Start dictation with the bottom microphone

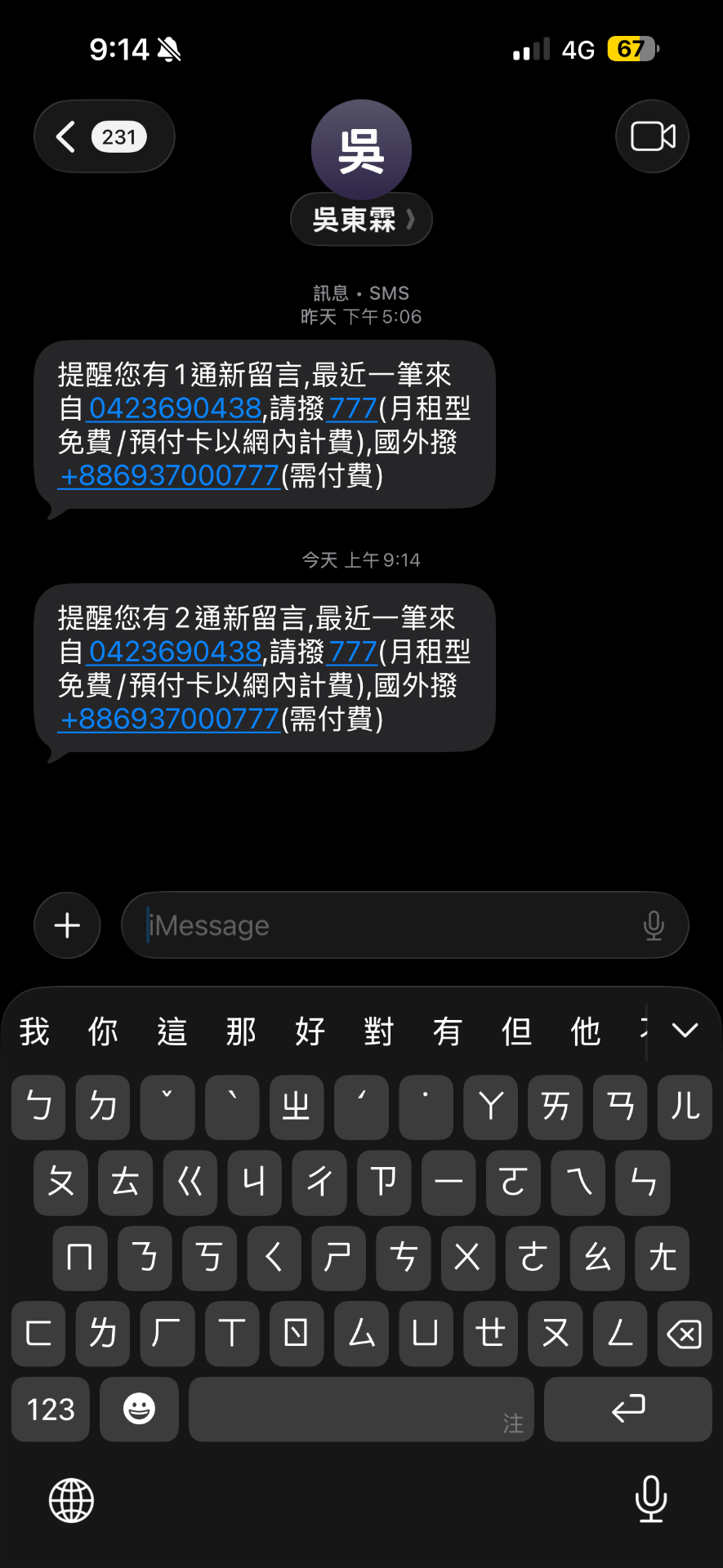[x=650, y=1499]
